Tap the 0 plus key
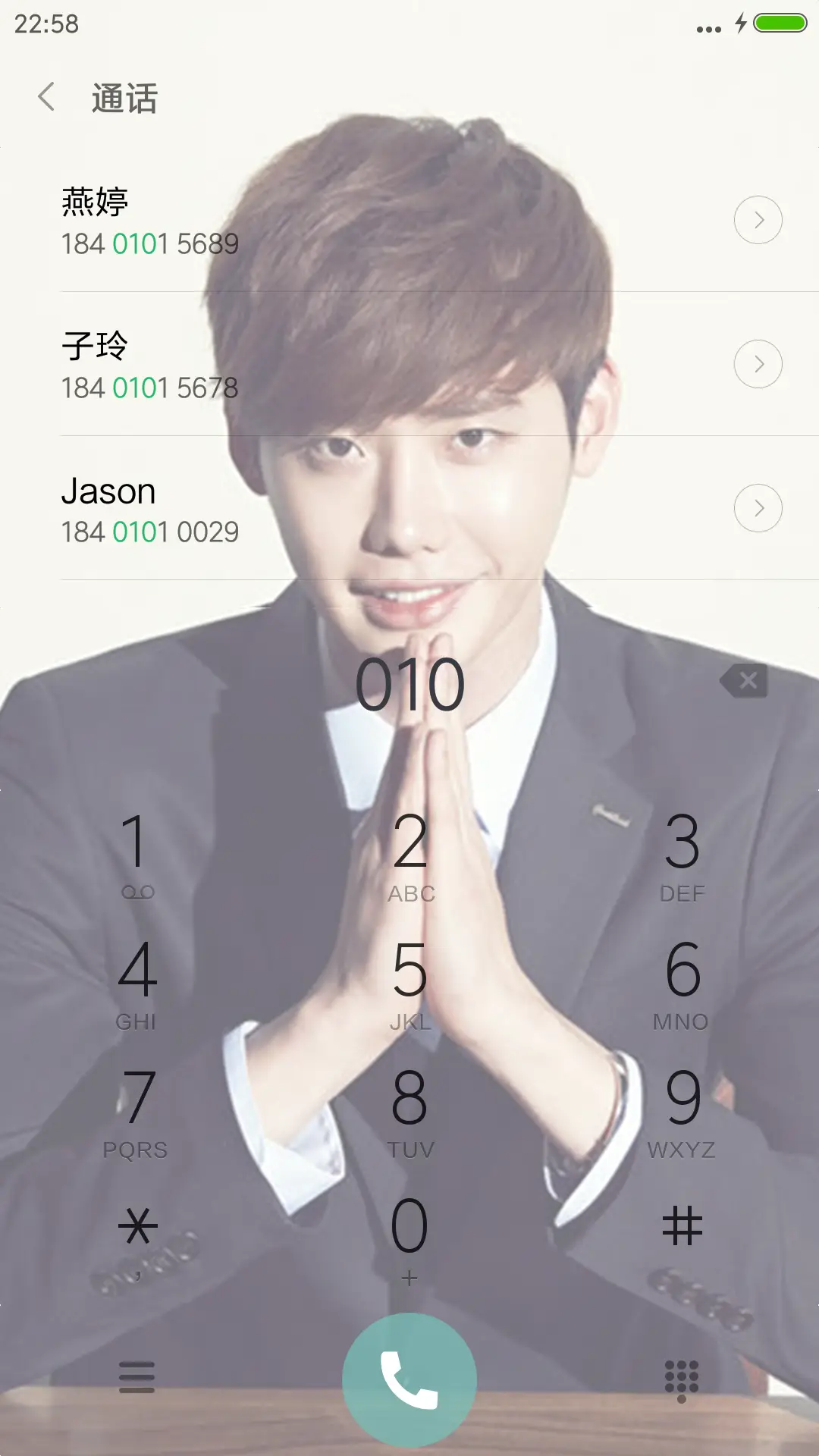The image size is (819, 1456). [409, 1238]
